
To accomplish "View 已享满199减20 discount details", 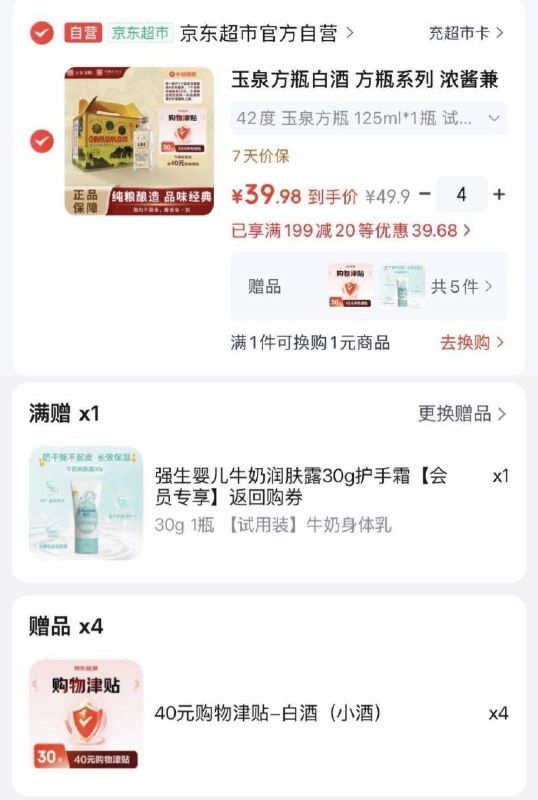I will (x=351, y=231).
